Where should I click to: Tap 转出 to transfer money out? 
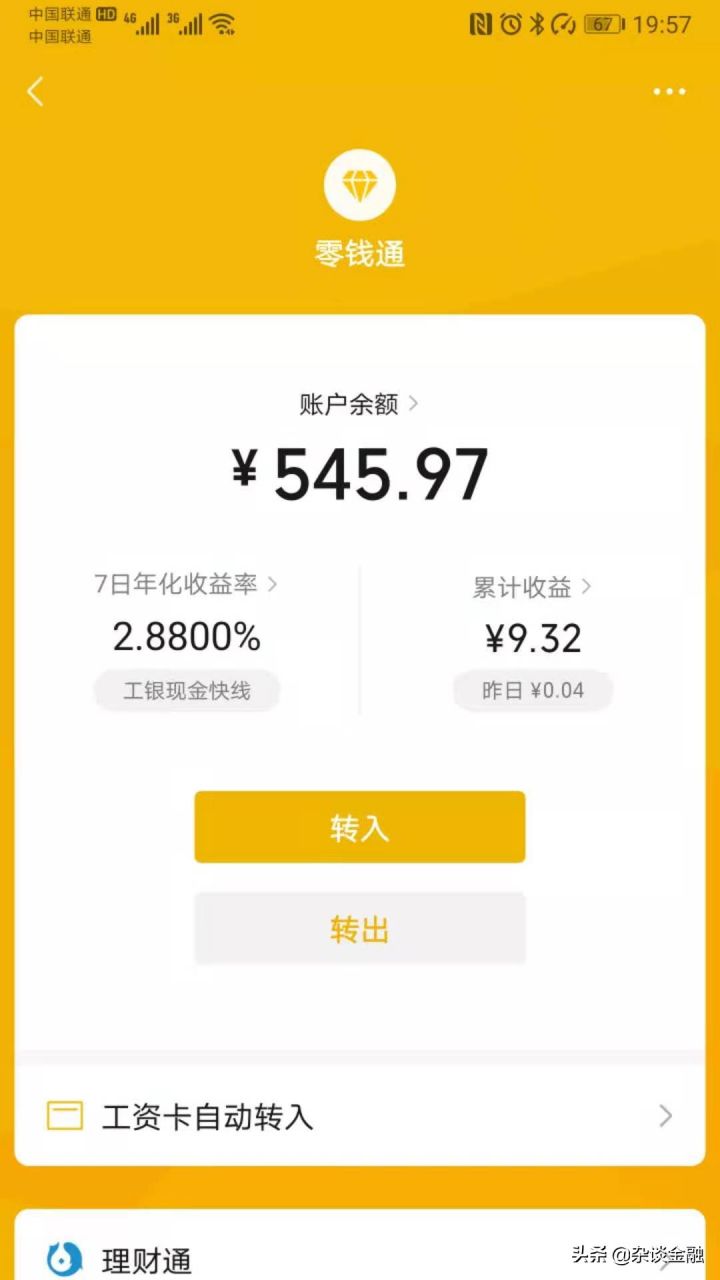coord(359,929)
